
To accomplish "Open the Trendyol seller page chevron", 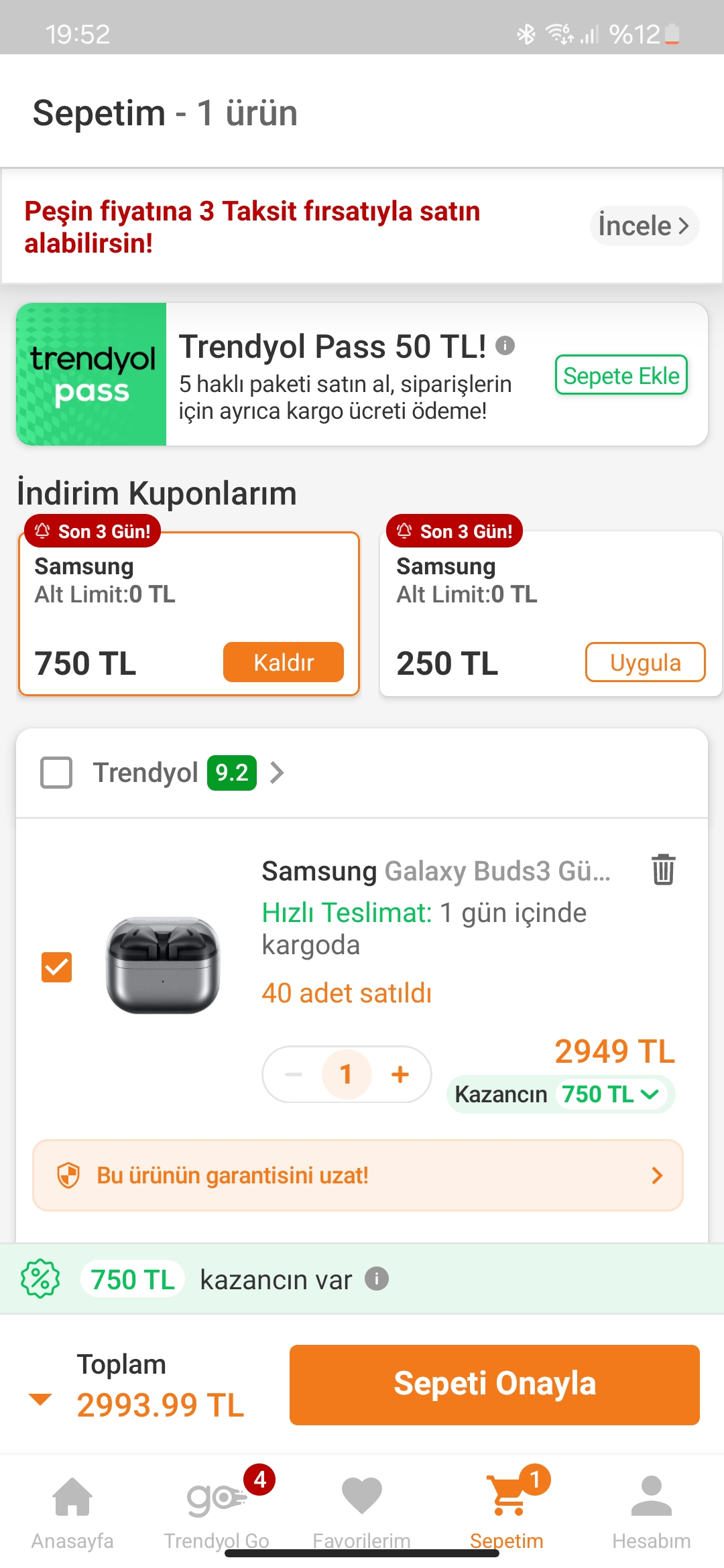I will (277, 773).
